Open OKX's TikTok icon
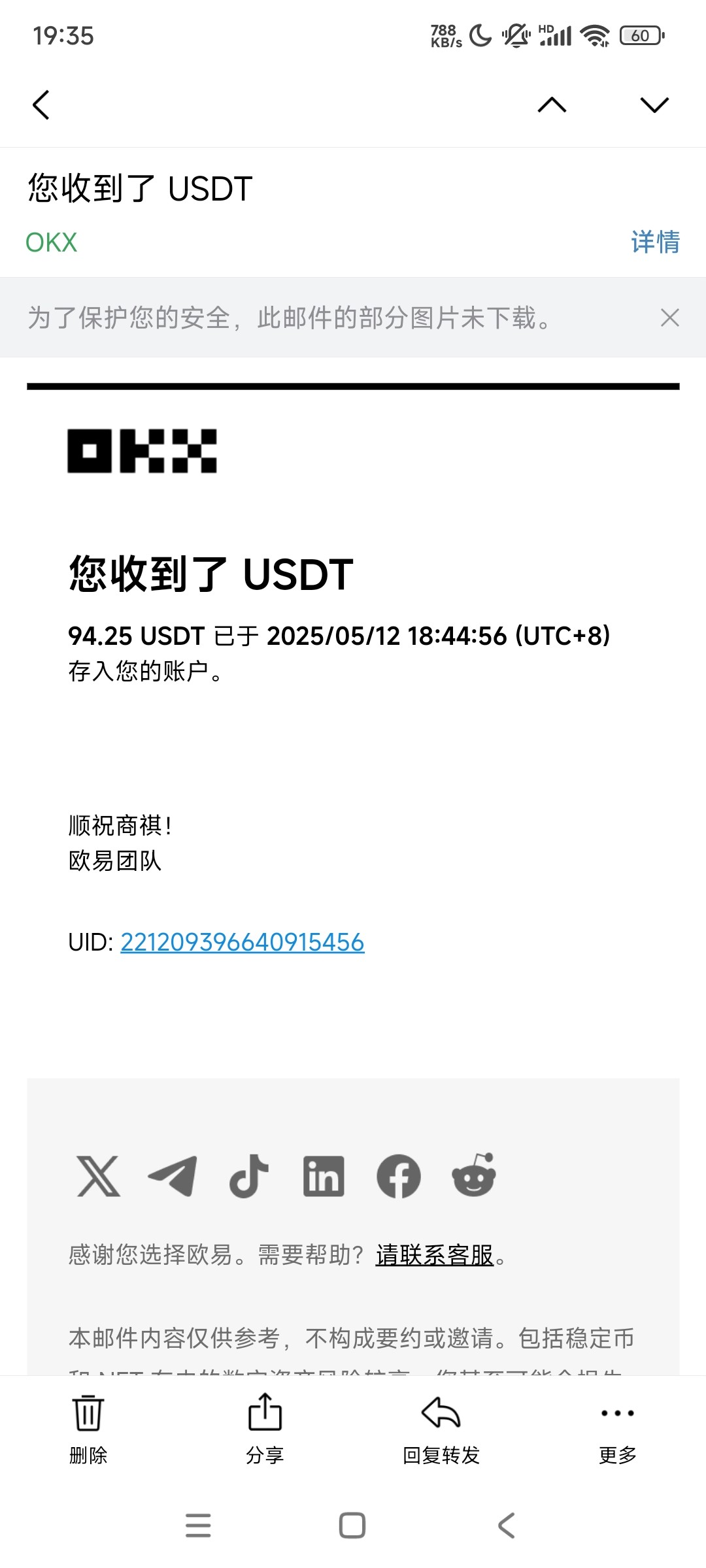Viewport: 706px width, 1568px height. coord(249,1176)
